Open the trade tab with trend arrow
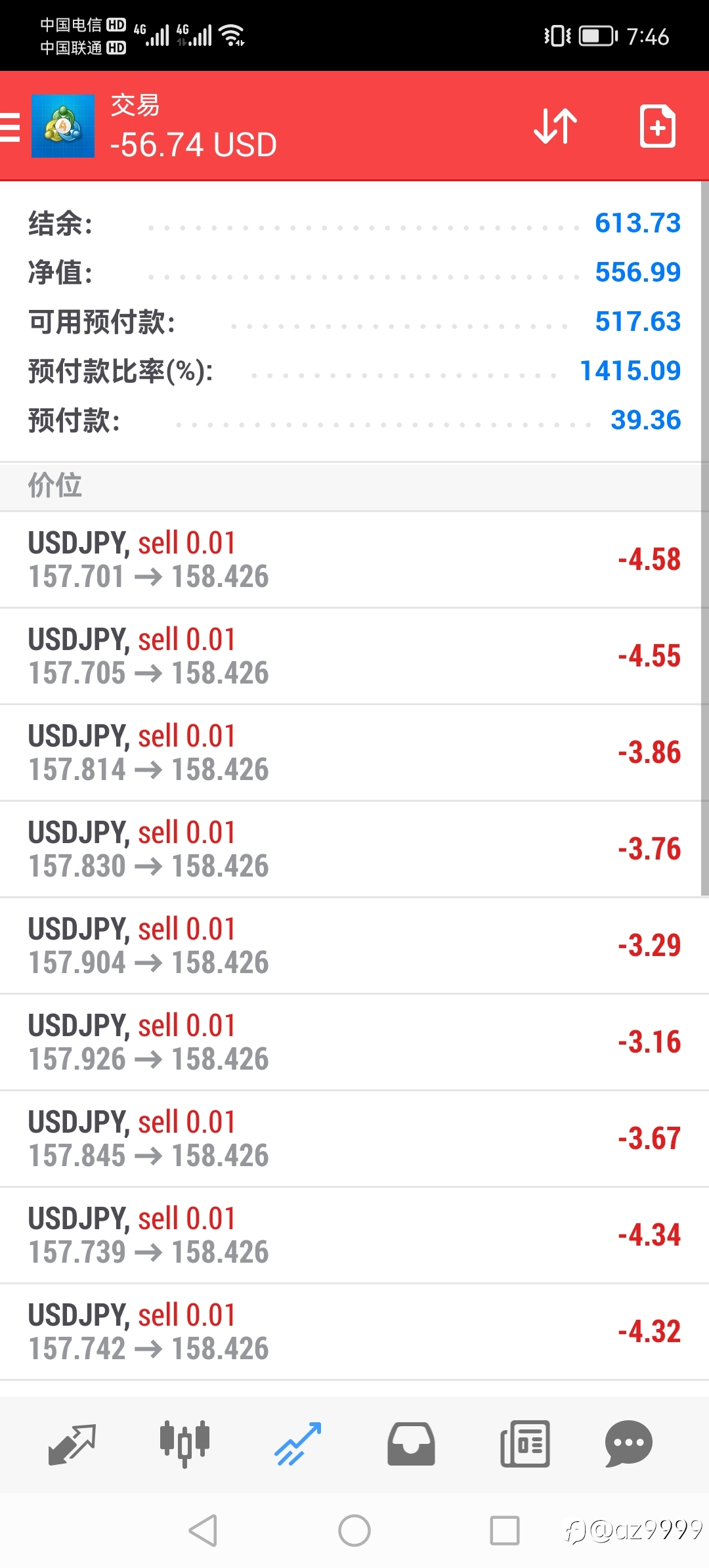This screenshot has height=1568, width=709. (298, 1444)
